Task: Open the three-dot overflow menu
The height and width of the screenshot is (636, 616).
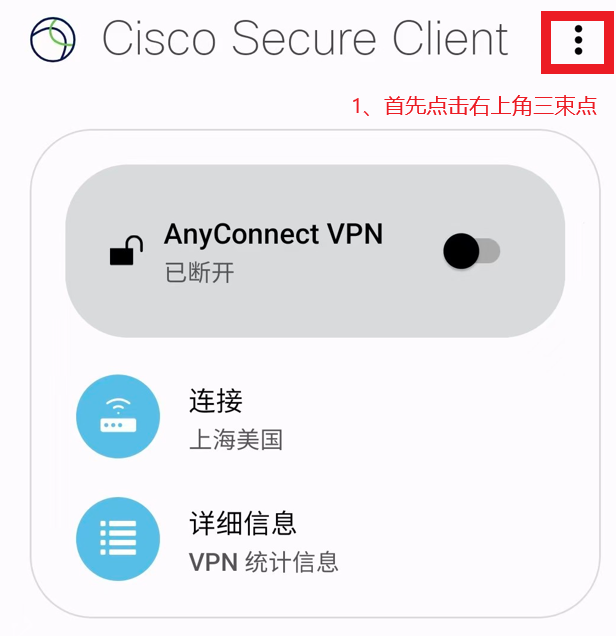Action: coord(577,41)
